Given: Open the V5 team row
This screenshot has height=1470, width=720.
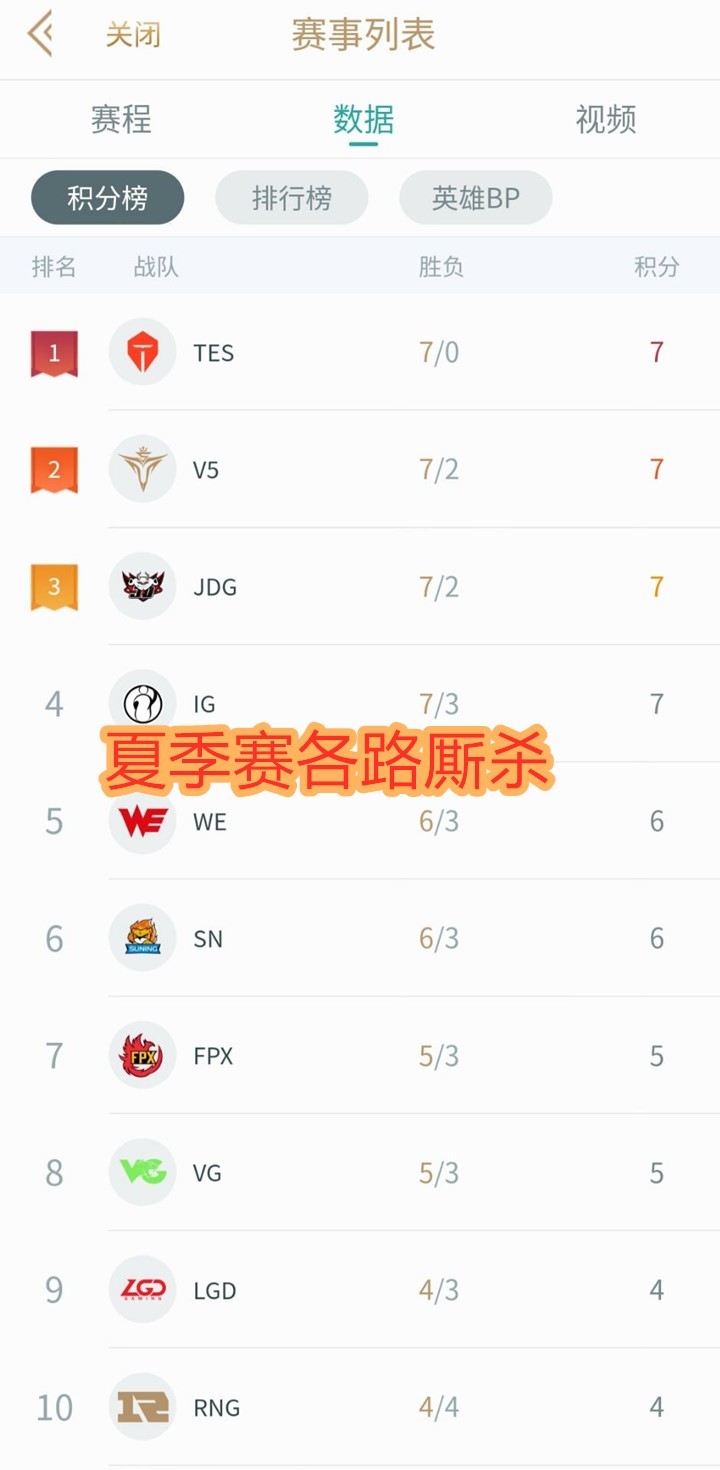Looking at the screenshot, I should click(x=360, y=469).
